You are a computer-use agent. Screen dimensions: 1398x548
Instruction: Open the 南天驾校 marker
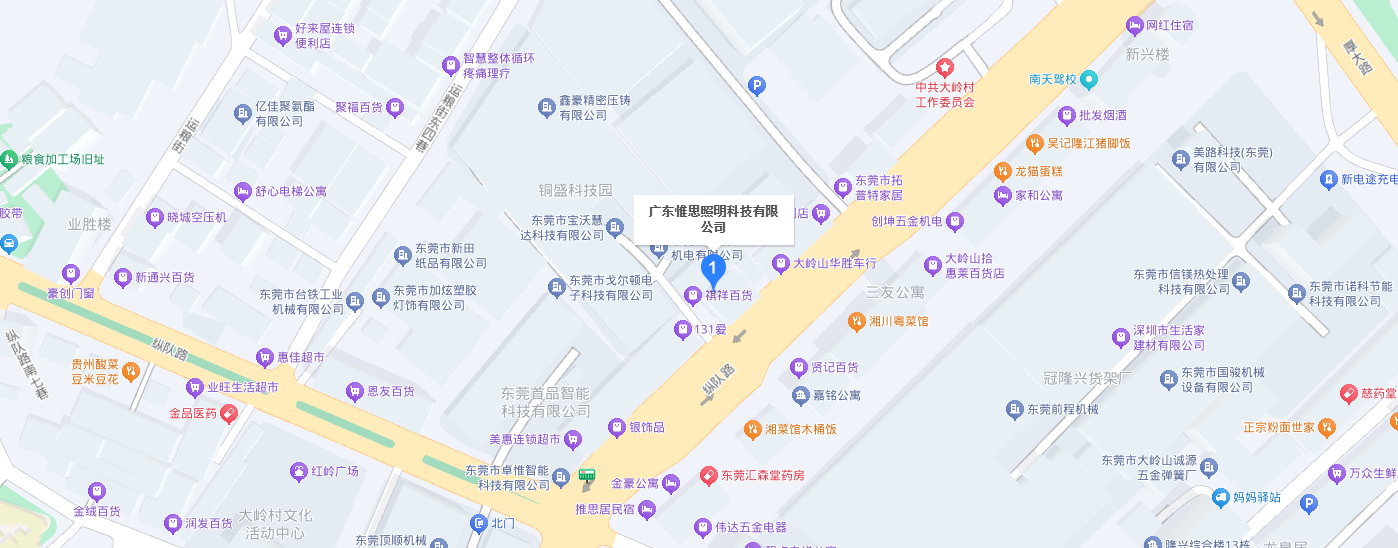1089,79
